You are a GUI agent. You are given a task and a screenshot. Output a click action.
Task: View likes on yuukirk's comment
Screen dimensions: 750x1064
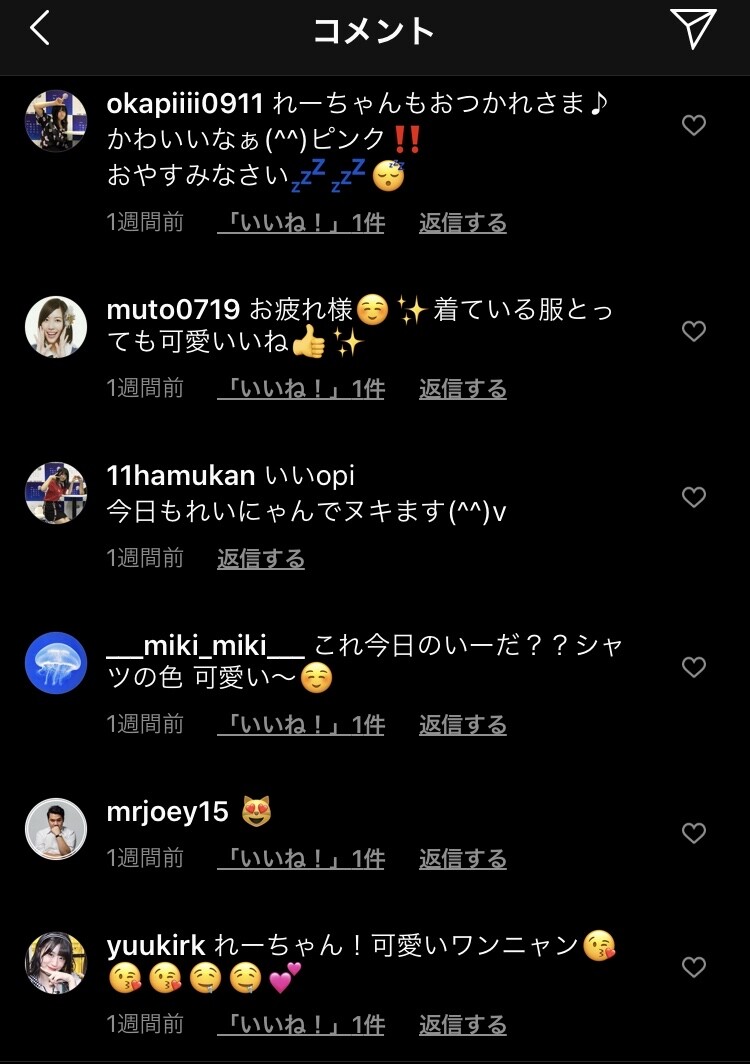[301, 1025]
